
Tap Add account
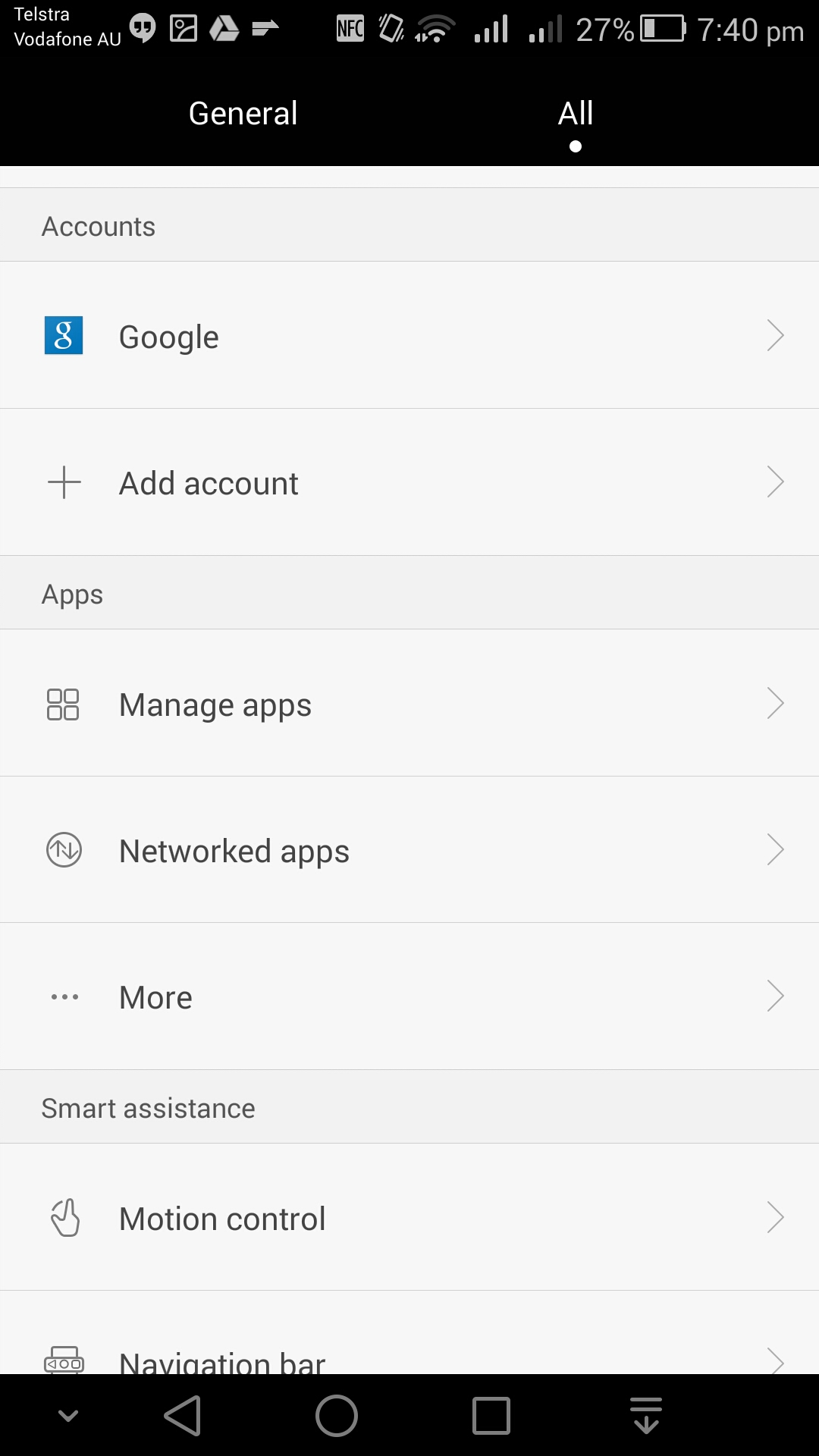(409, 482)
